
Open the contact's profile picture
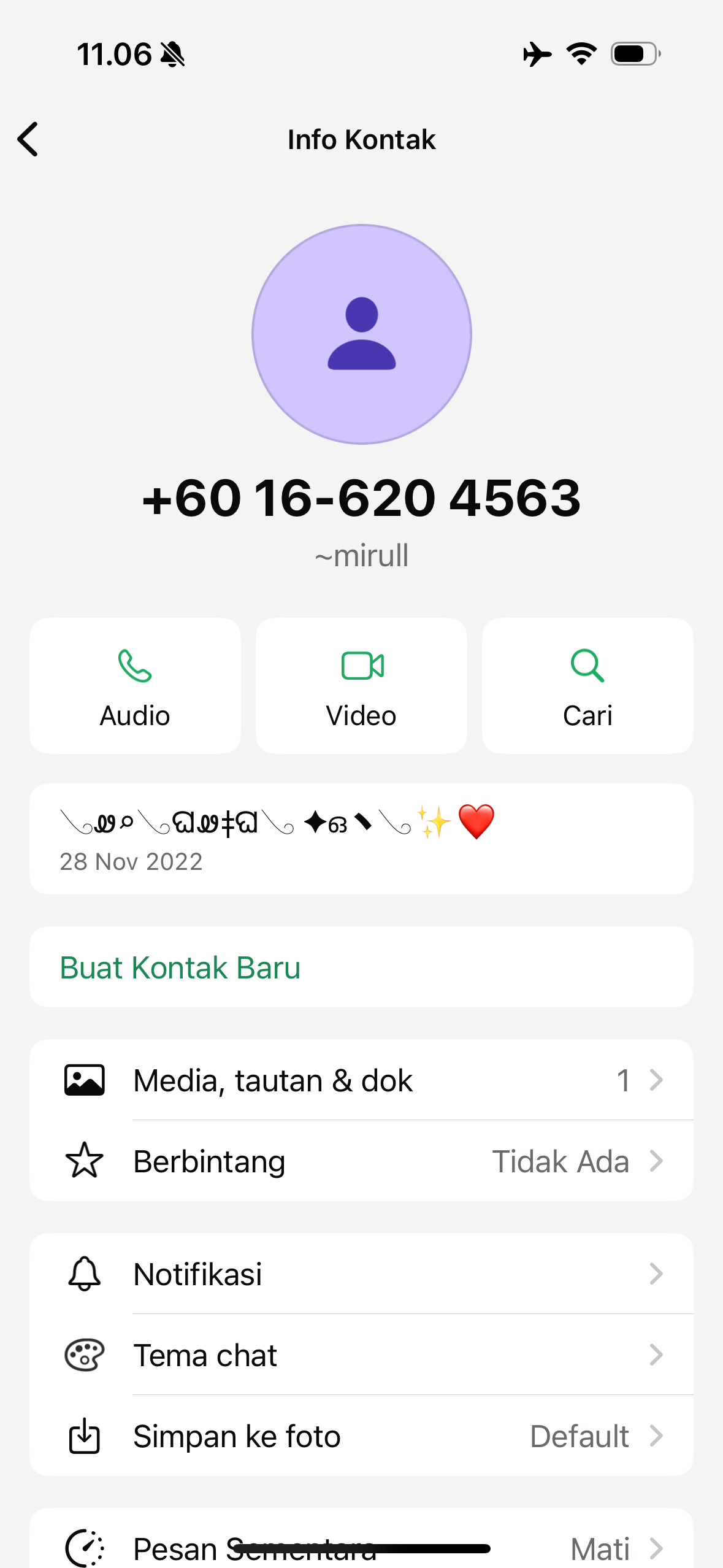coord(361,334)
